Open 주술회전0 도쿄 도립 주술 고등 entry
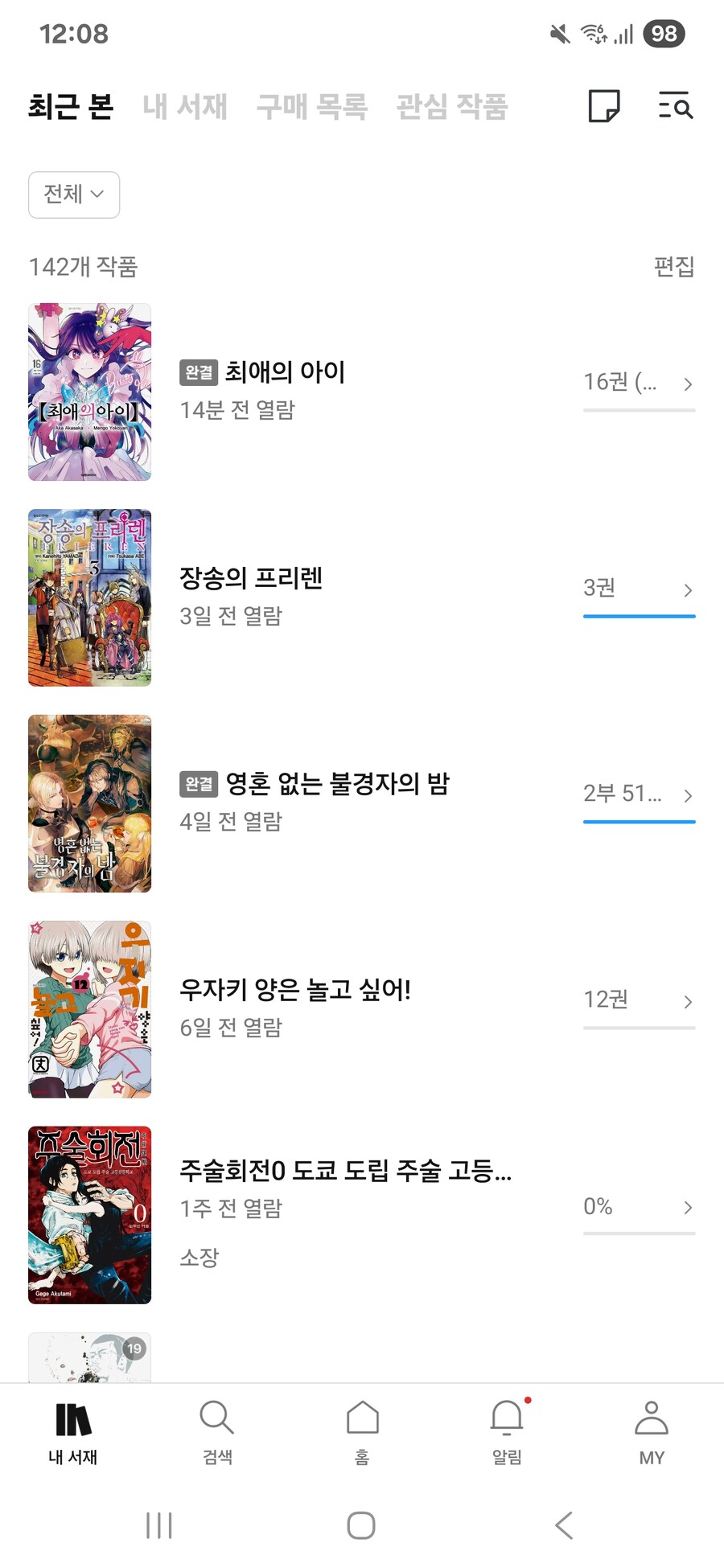This screenshot has width=724, height=1568. [345, 1171]
